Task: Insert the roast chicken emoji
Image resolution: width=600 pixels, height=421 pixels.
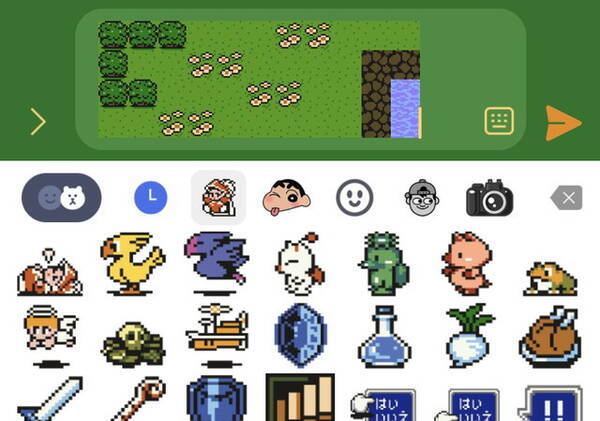Action: pyautogui.click(x=551, y=337)
